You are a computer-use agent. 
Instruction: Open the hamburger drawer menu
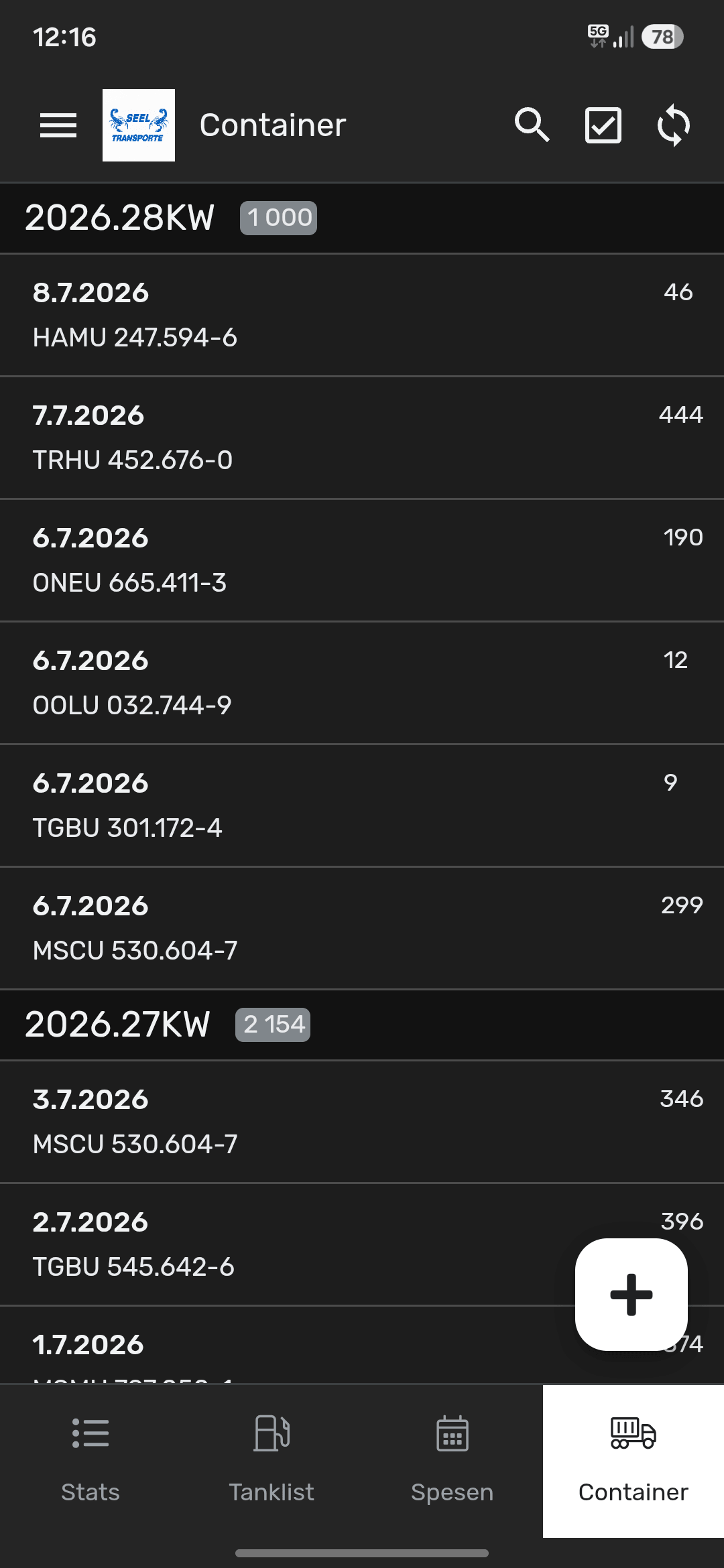(x=58, y=125)
